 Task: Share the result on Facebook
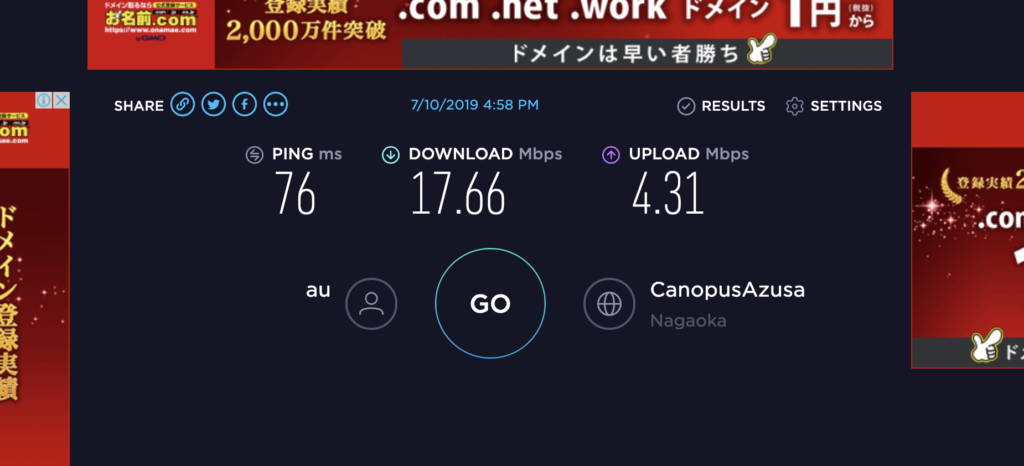pos(245,105)
